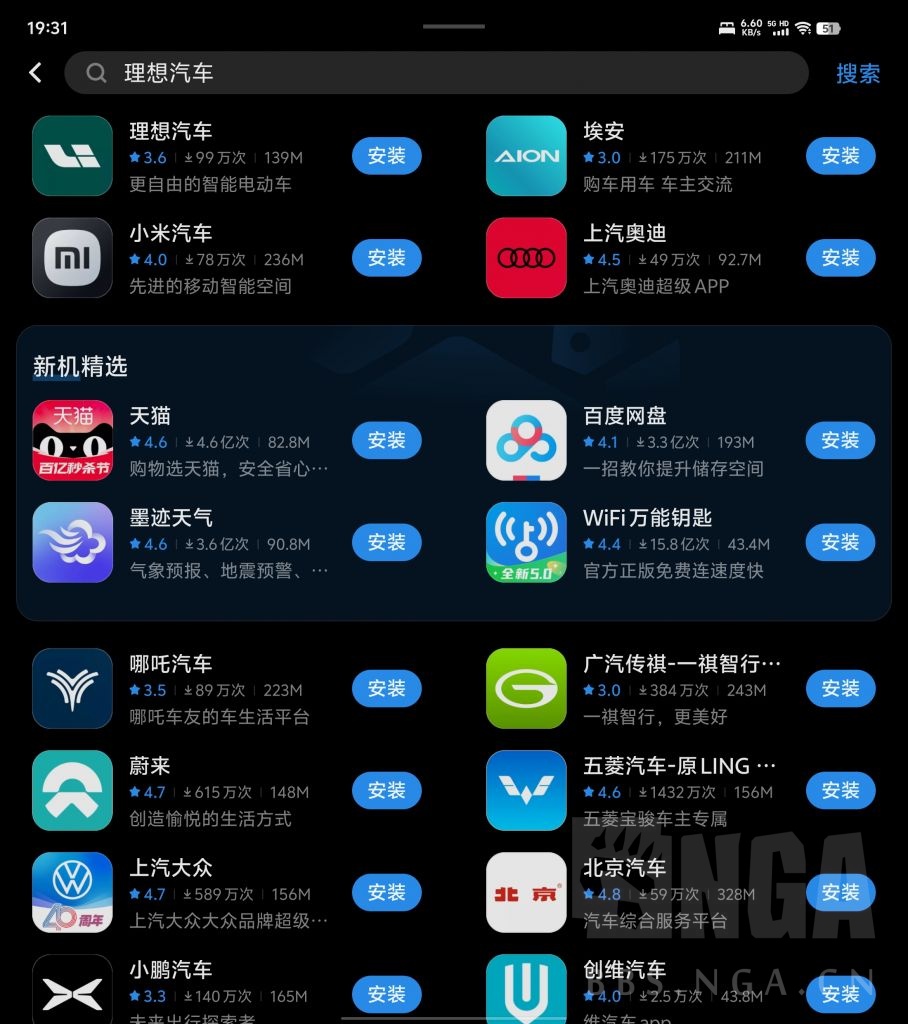Install the 小米汽车 app

click(x=386, y=258)
